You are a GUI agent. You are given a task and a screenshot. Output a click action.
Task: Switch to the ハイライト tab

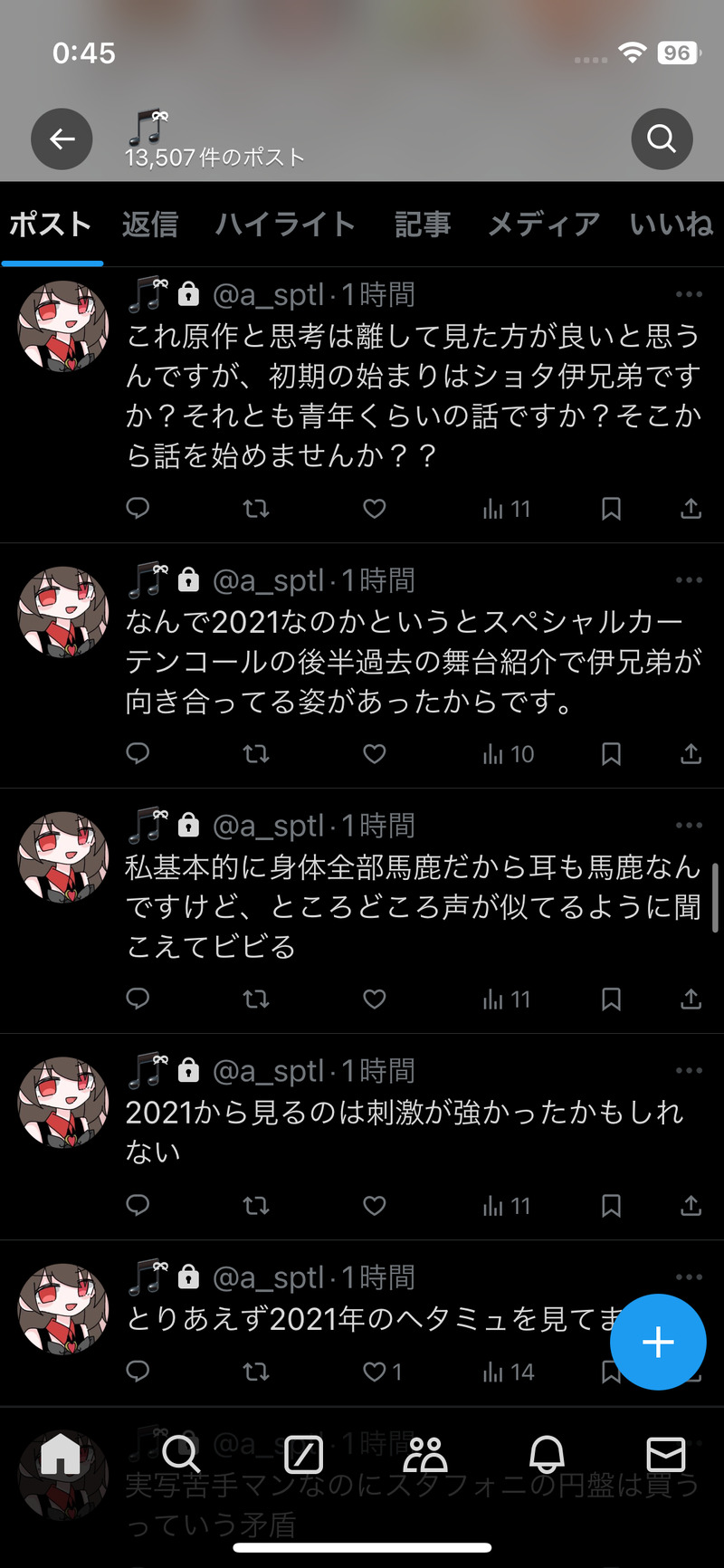coord(285,225)
